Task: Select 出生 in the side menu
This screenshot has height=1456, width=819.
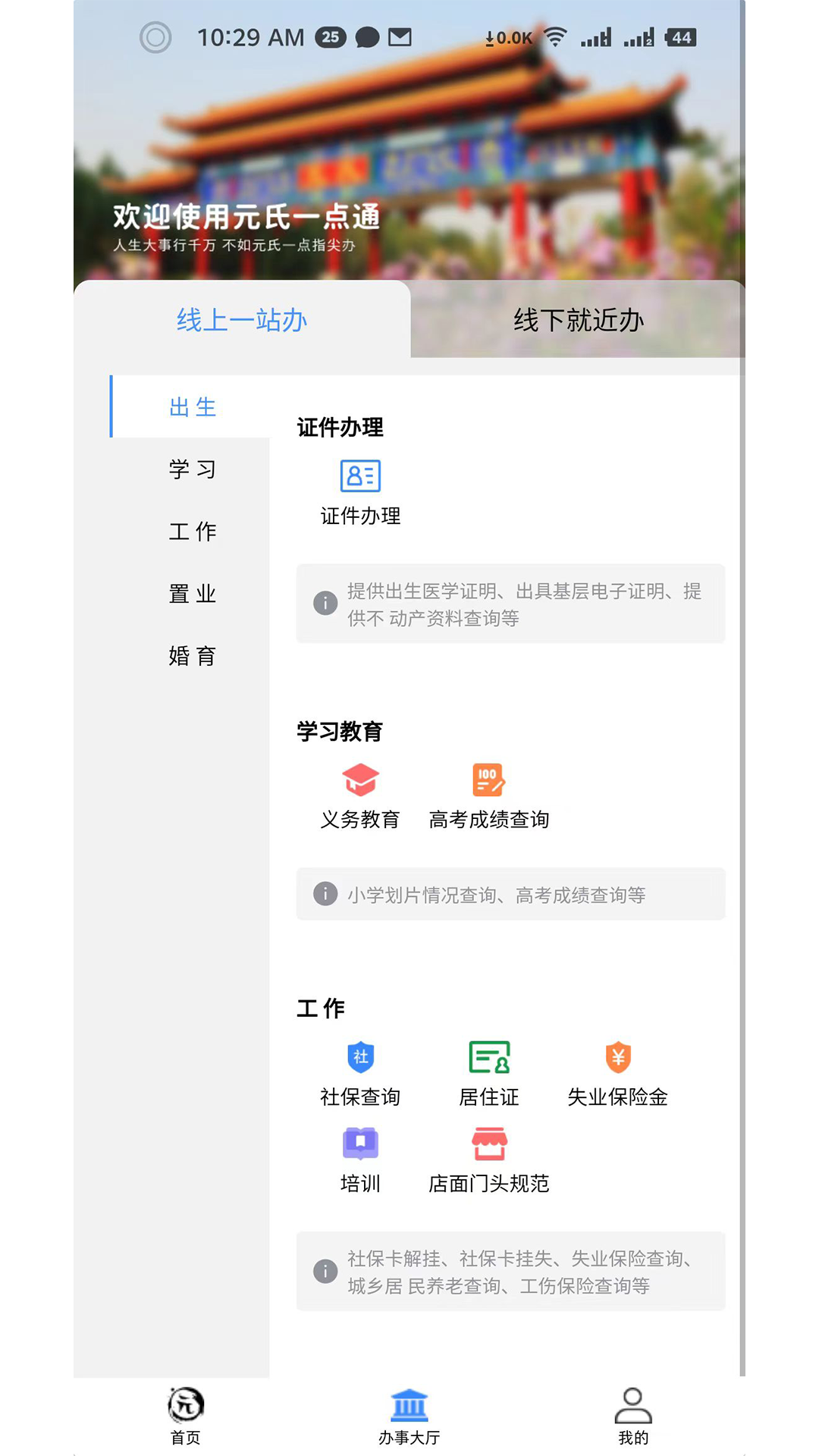Action: (x=192, y=407)
